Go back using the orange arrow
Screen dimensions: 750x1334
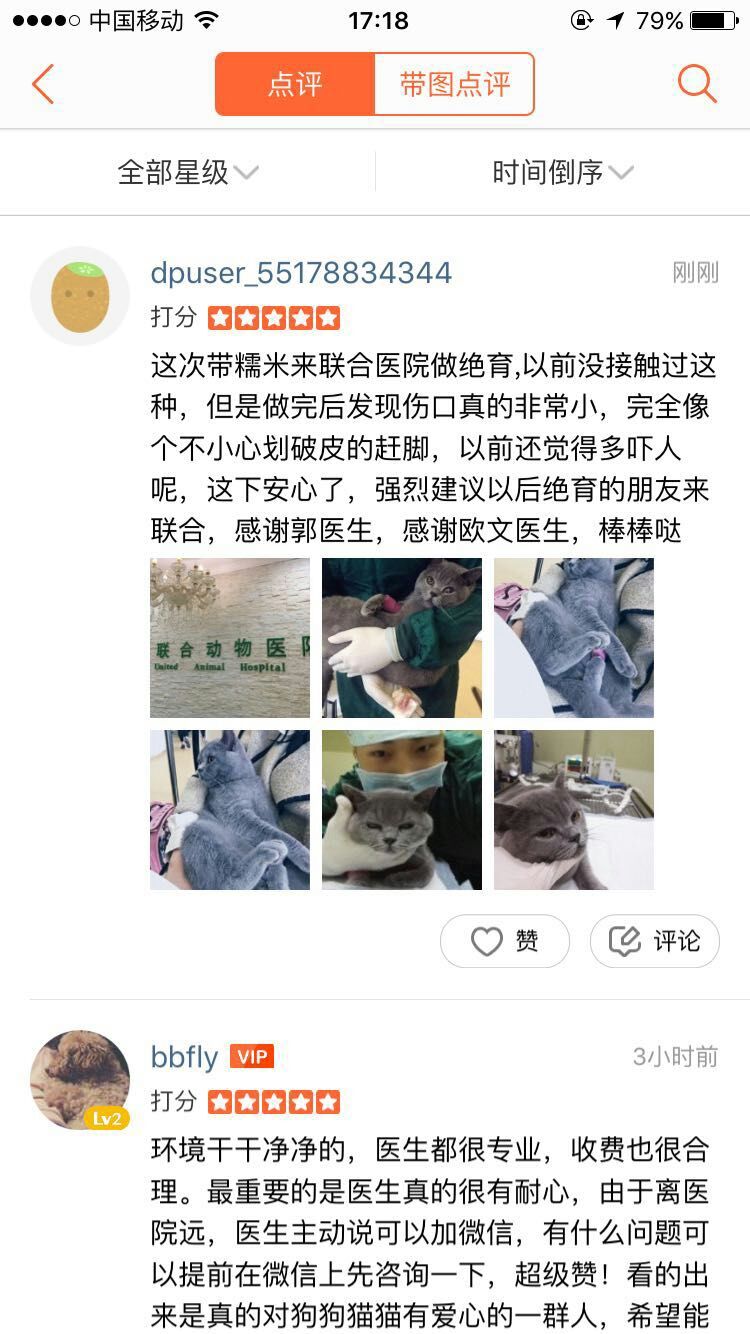point(43,85)
